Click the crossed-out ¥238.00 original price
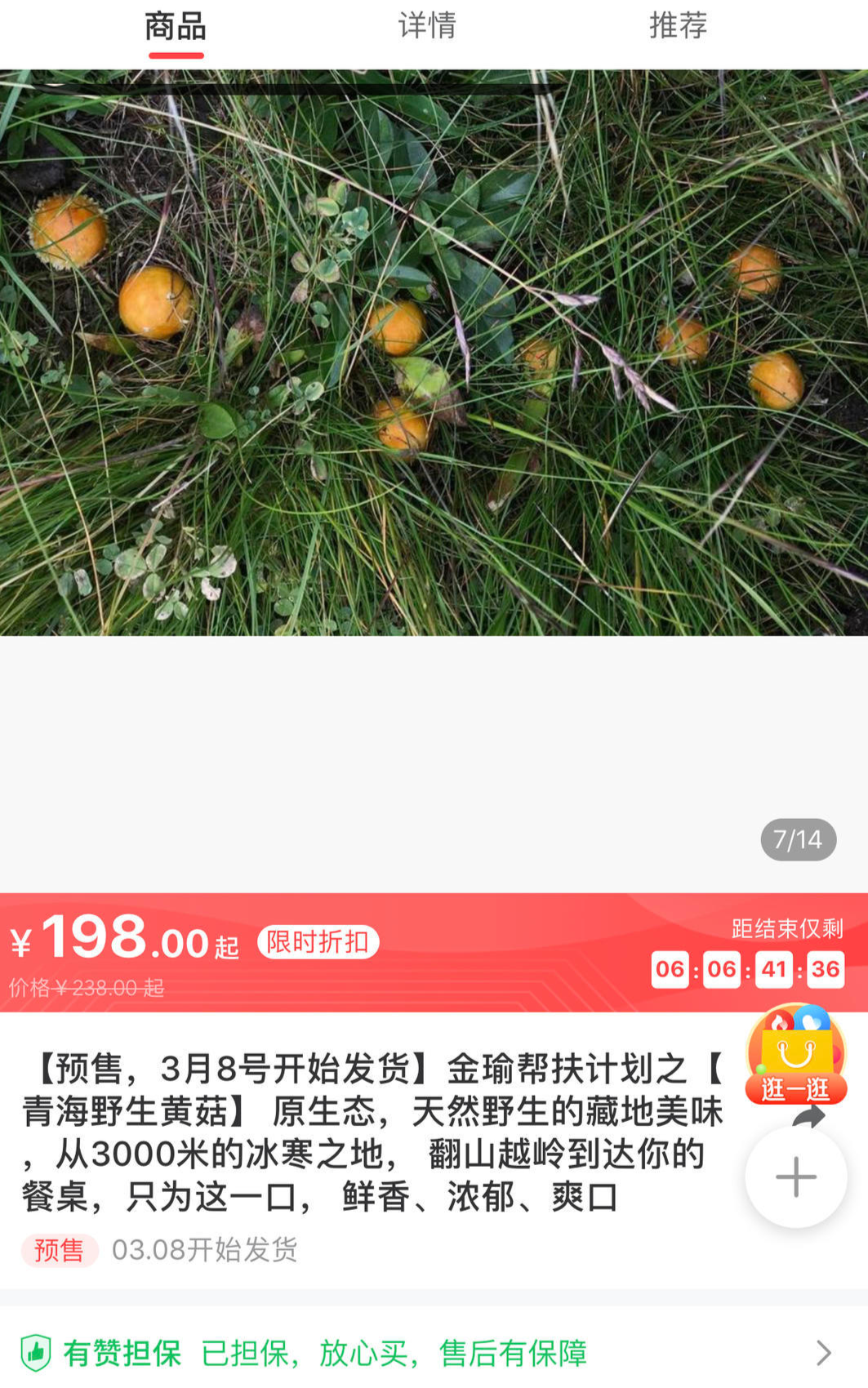The width and height of the screenshot is (868, 1388). point(87,986)
